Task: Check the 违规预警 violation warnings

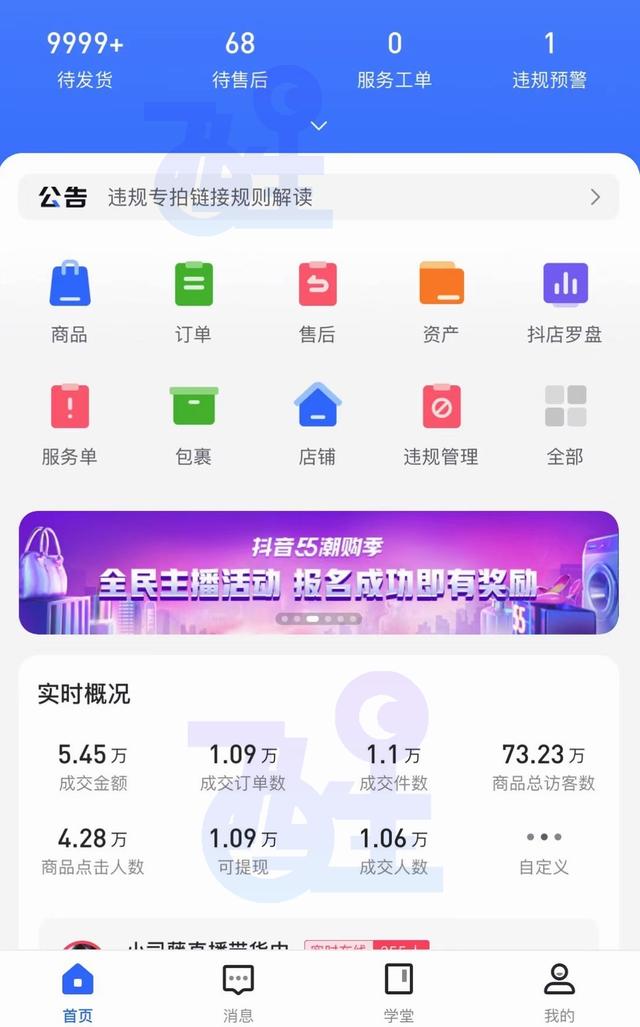Action: point(549,59)
